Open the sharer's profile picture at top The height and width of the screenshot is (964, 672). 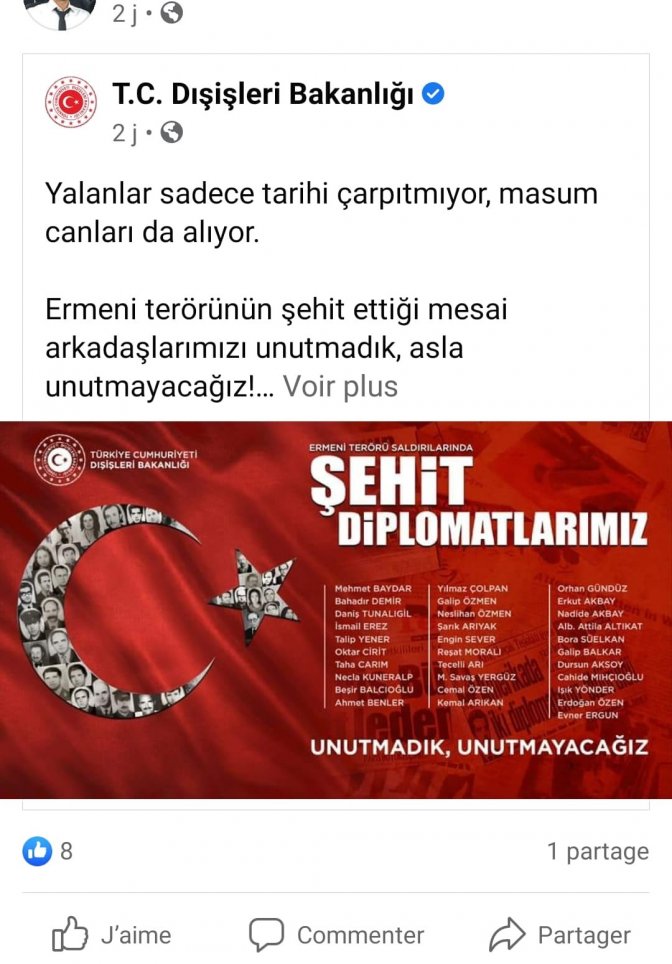click(58, 10)
